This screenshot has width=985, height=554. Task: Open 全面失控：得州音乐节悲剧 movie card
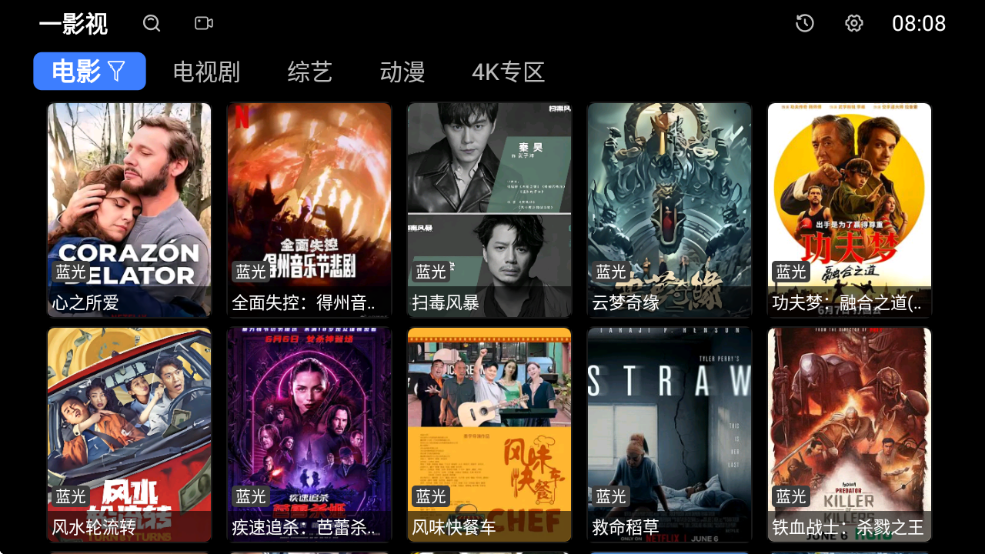tap(309, 210)
